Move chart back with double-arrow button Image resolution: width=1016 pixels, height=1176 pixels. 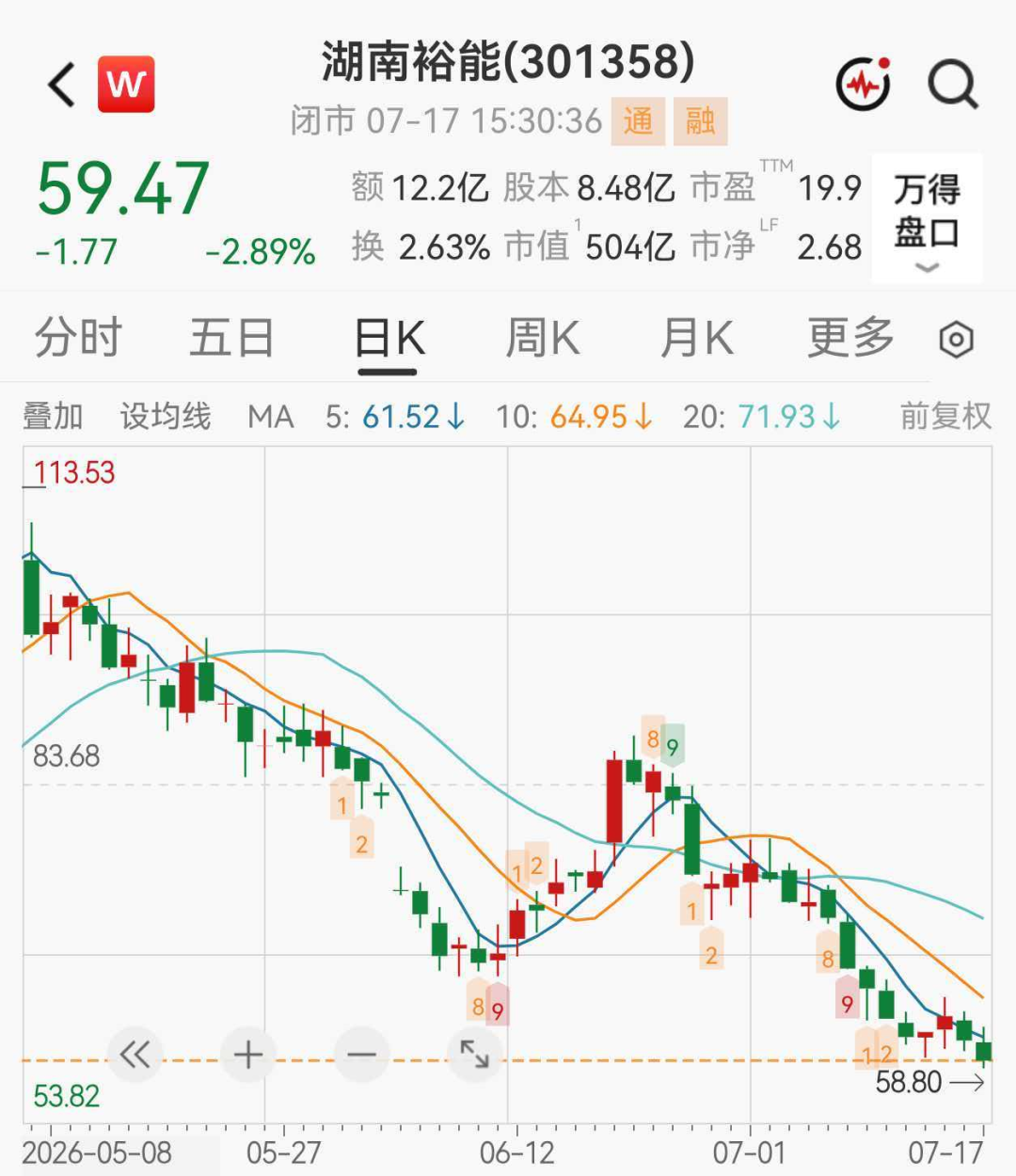135,1055
